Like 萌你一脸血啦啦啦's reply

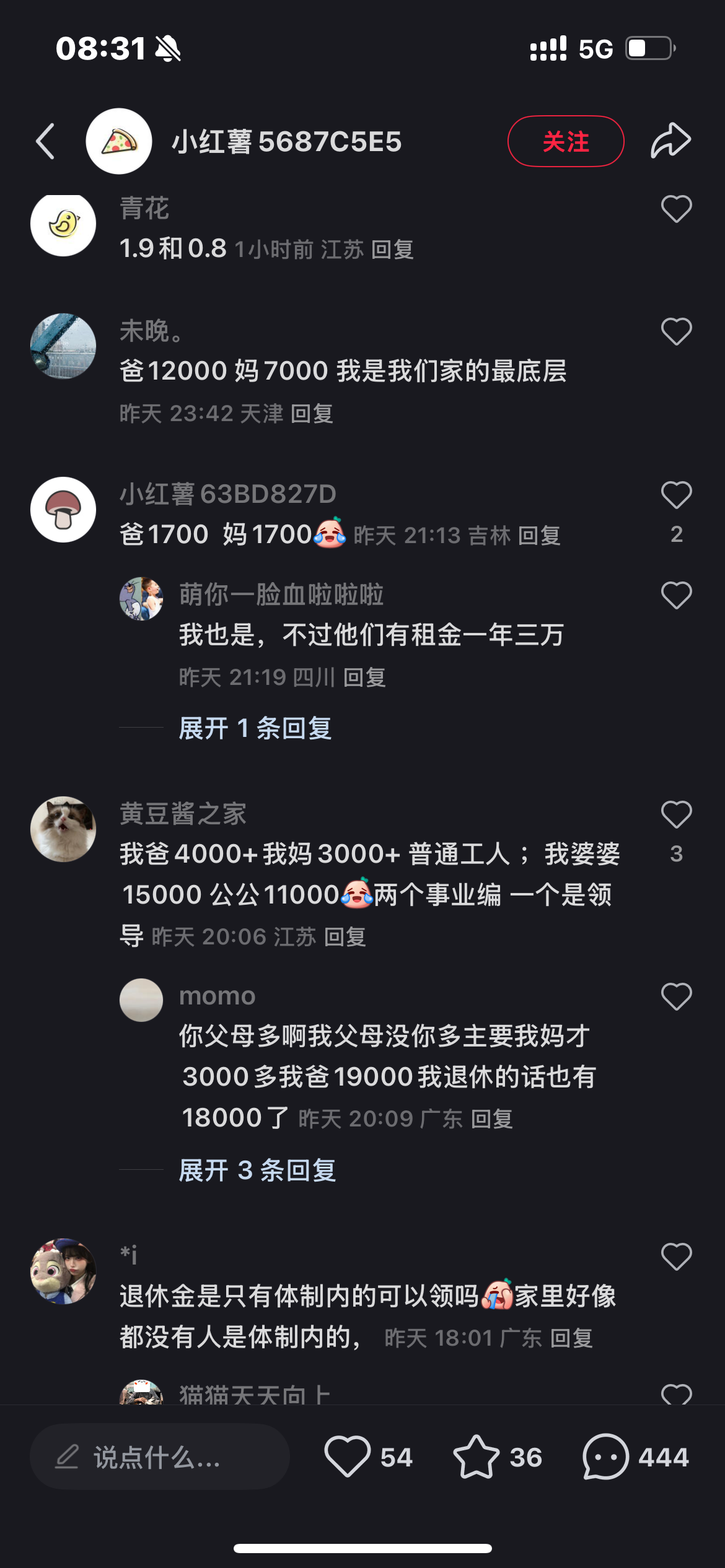pos(676,595)
